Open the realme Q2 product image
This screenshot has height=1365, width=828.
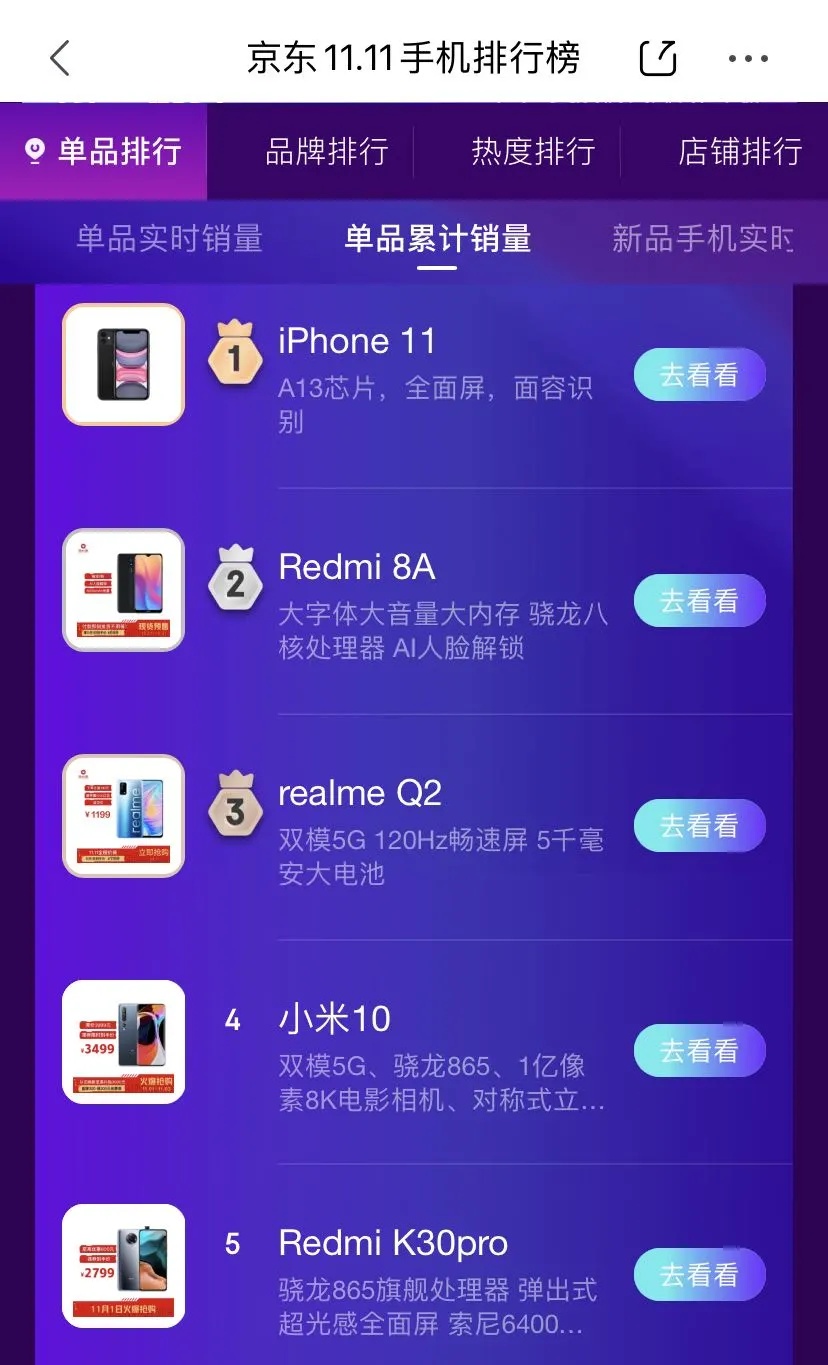click(124, 816)
